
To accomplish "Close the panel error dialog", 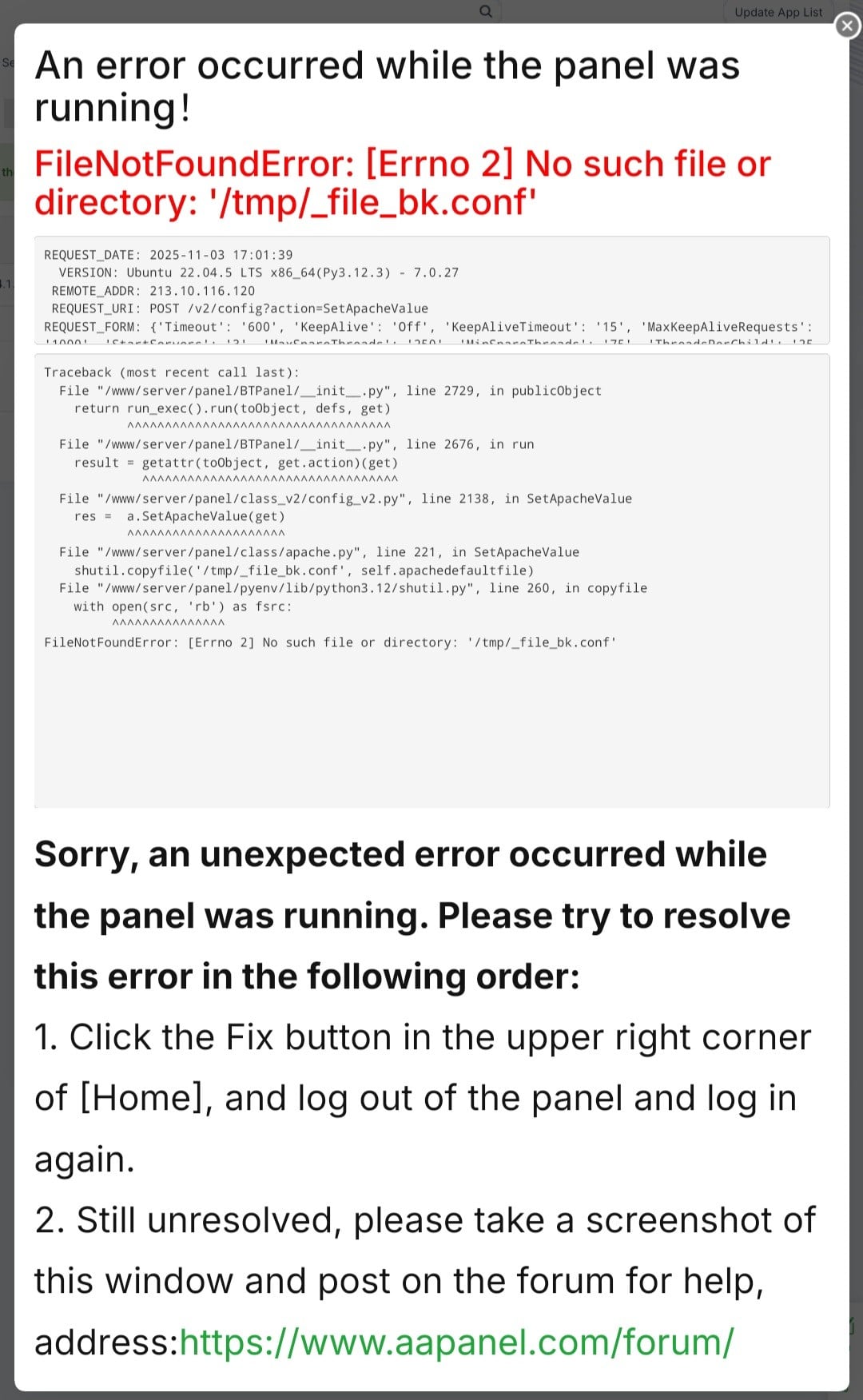I will click(x=847, y=26).
